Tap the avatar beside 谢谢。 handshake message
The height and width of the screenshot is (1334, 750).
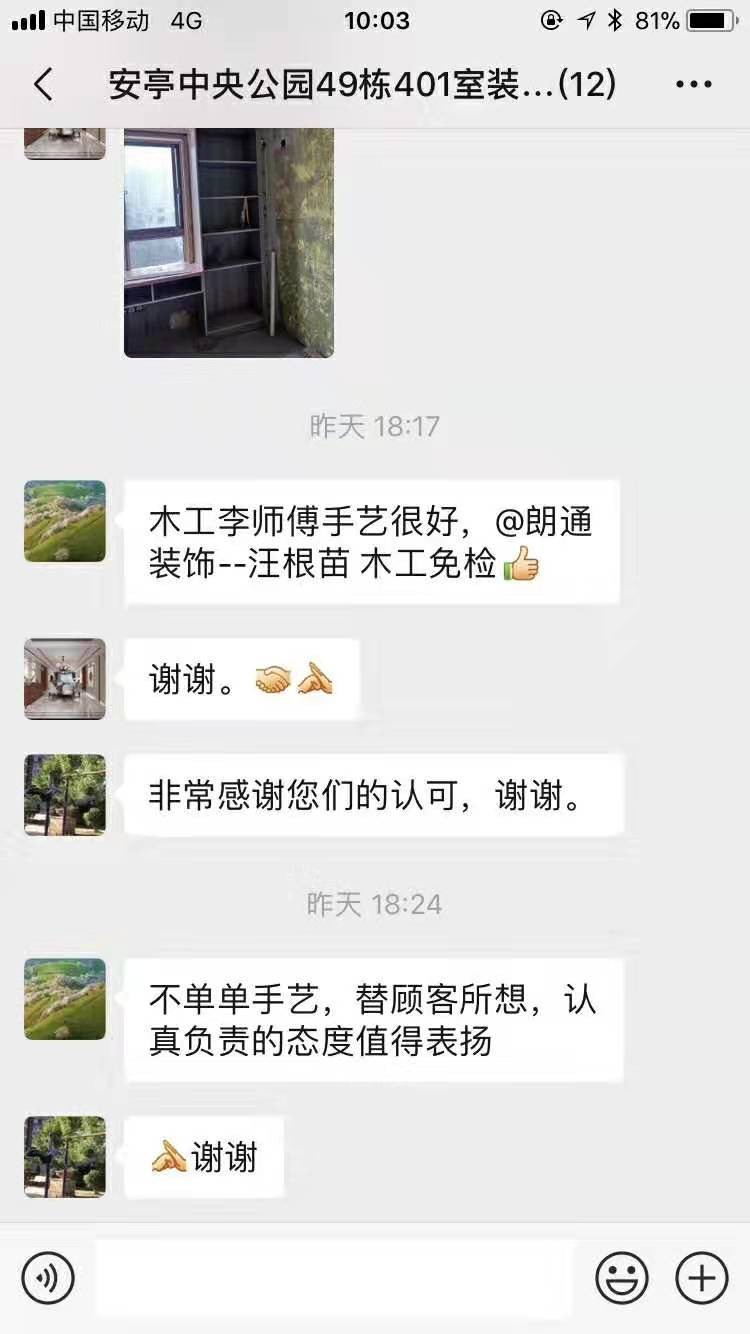click(x=65, y=679)
